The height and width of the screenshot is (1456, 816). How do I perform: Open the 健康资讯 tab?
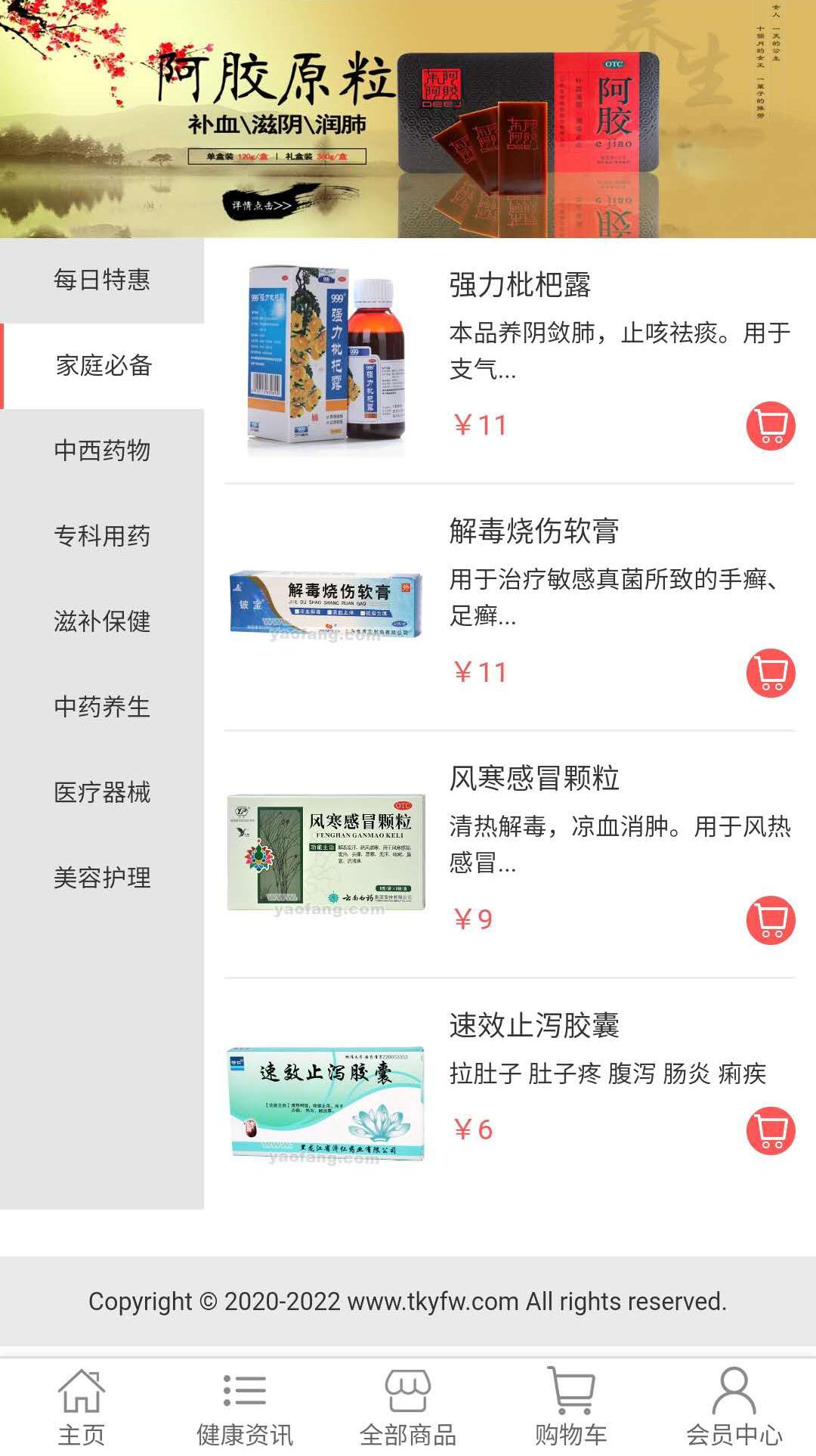coord(245,1406)
